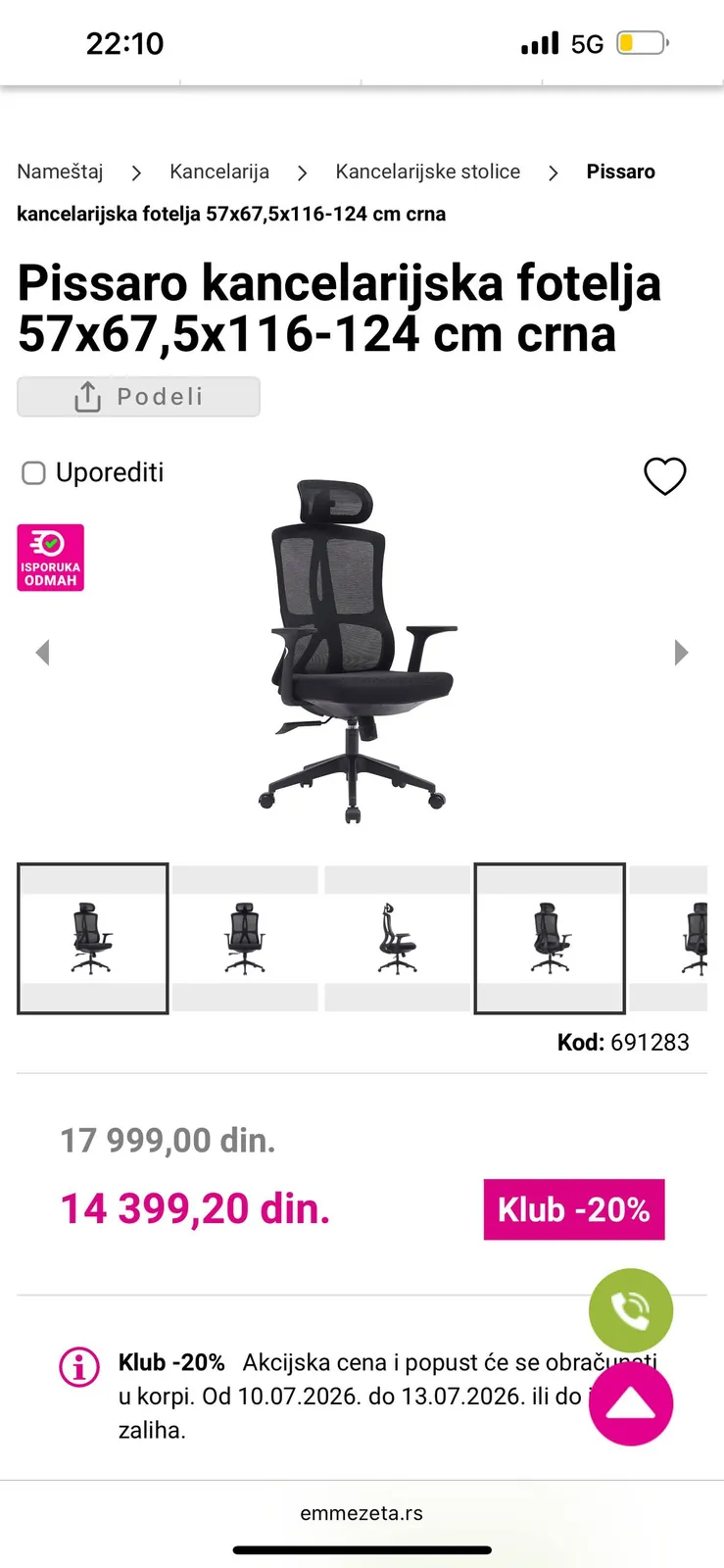Add chair to favorites with heart icon

pos(665,476)
